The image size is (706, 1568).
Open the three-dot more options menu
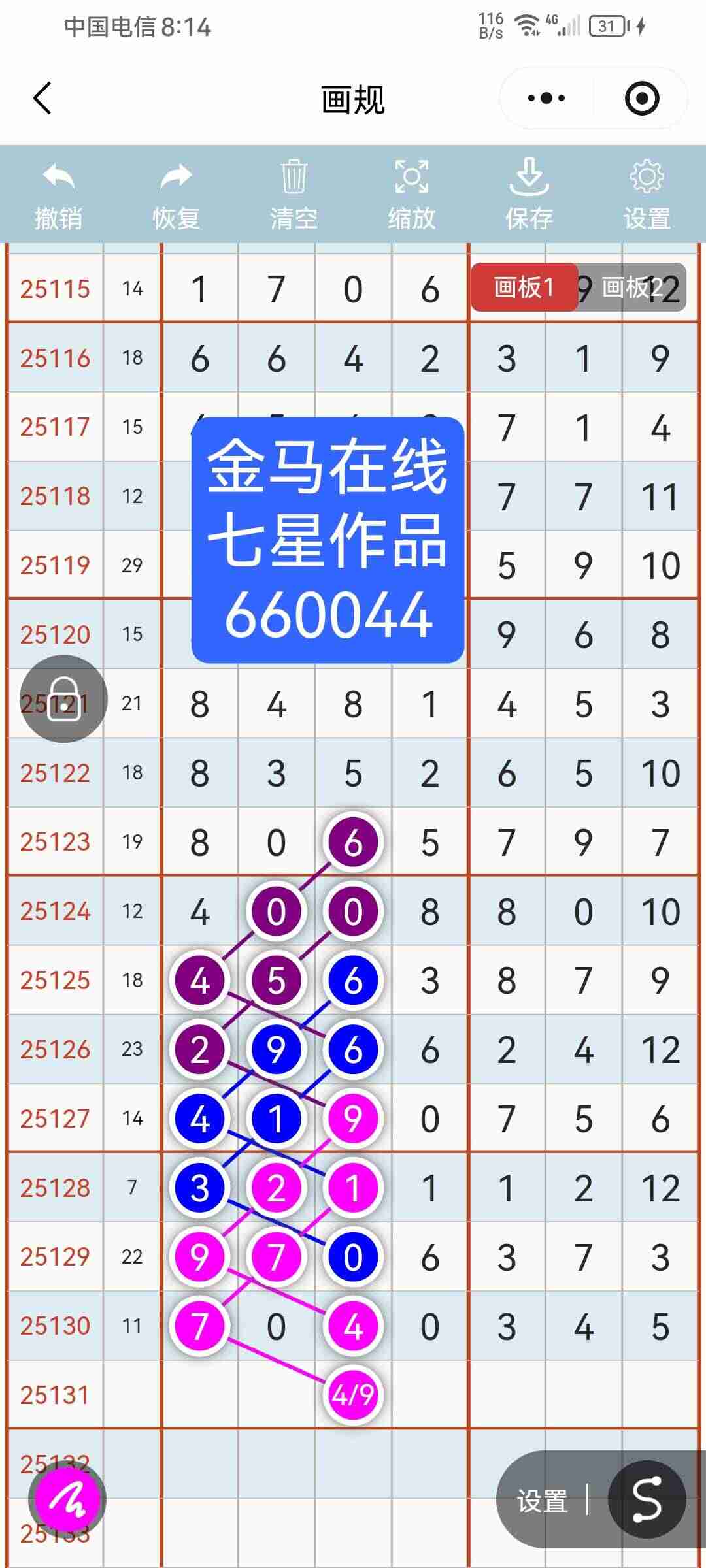[x=544, y=97]
